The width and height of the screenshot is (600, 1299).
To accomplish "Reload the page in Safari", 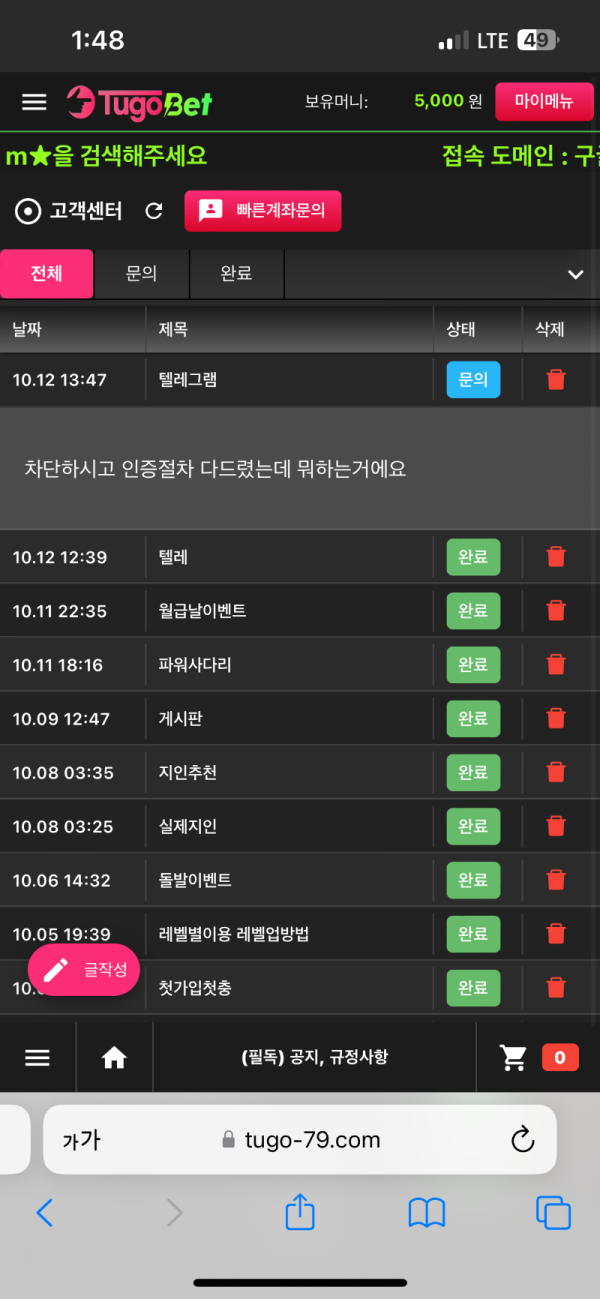I will [x=522, y=1140].
